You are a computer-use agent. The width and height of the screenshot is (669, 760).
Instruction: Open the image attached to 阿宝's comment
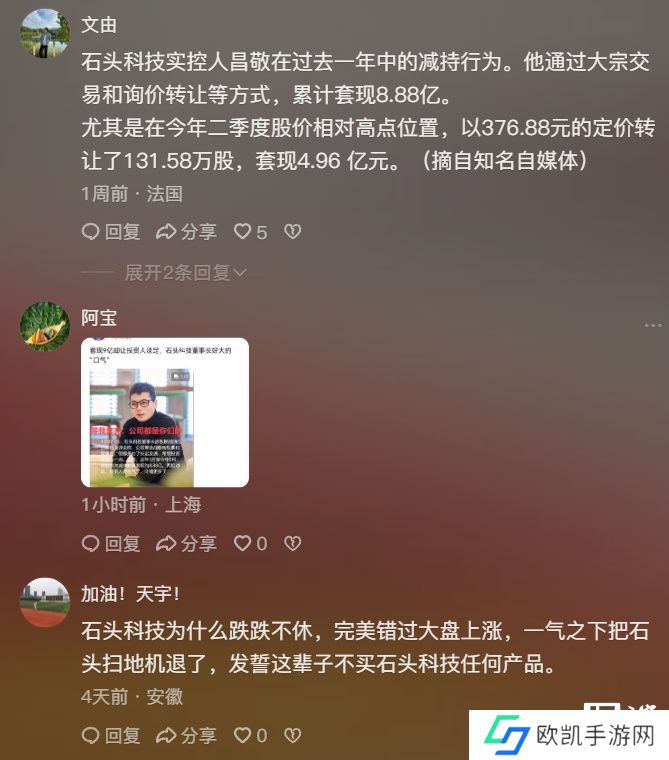[x=165, y=412]
